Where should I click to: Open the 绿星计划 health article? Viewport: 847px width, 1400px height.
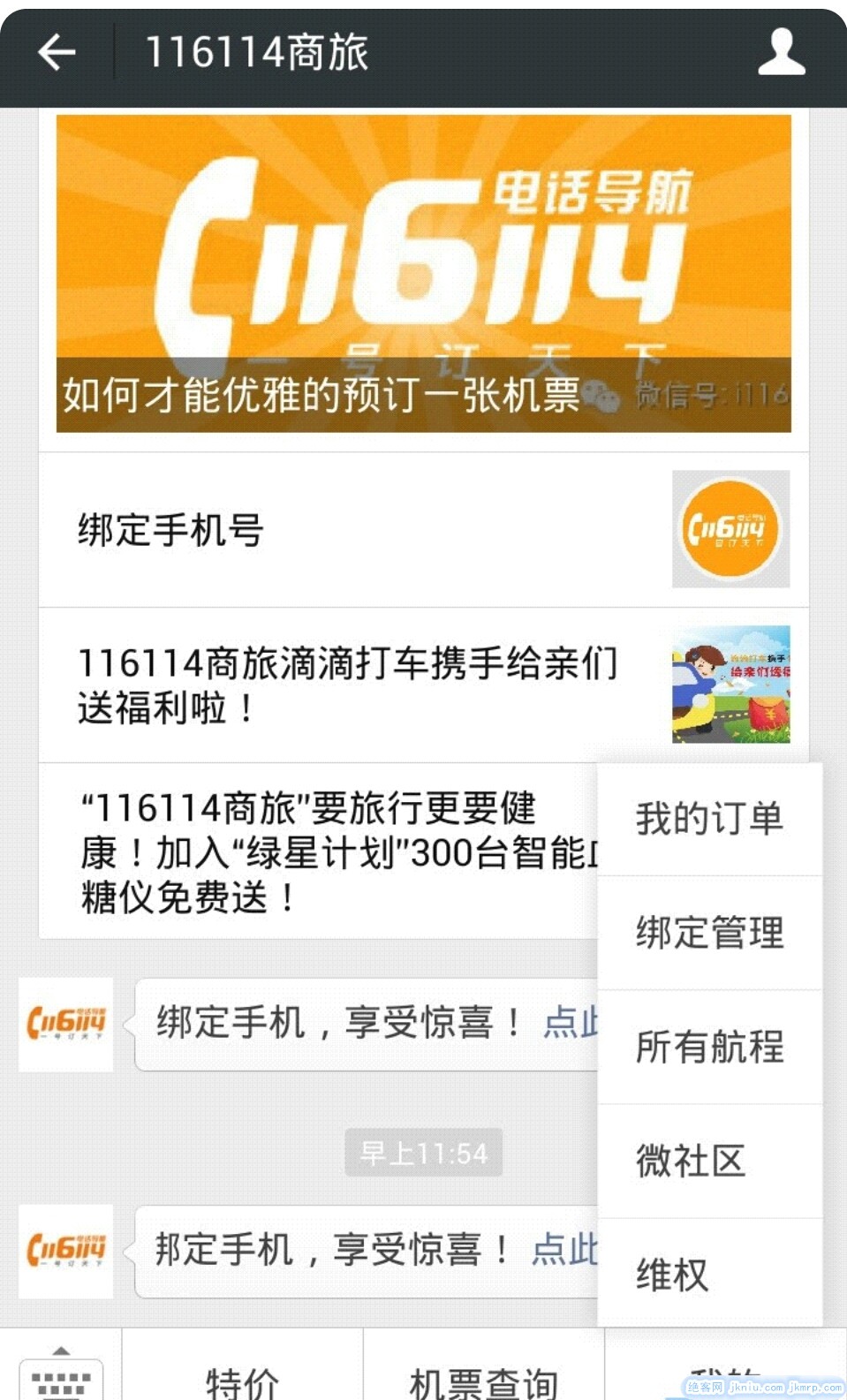(318, 852)
